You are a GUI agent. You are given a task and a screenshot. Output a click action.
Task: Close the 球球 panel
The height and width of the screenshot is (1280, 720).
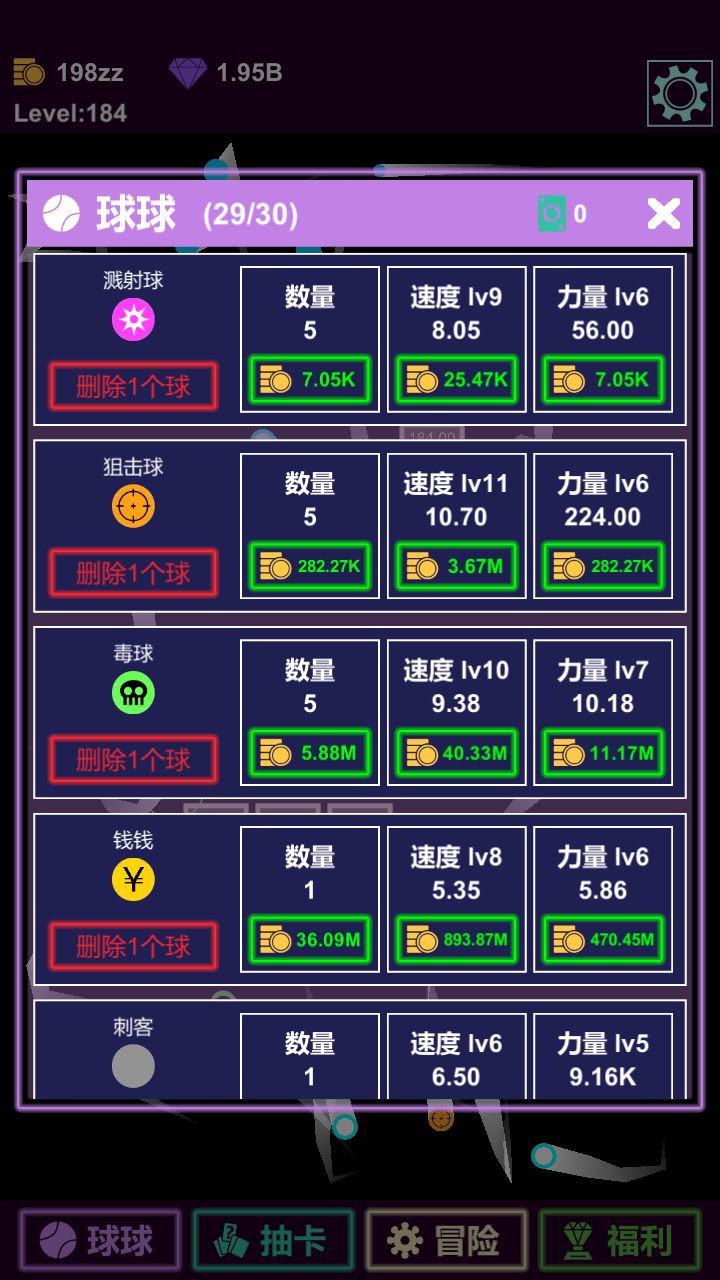click(x=663, y=213)
